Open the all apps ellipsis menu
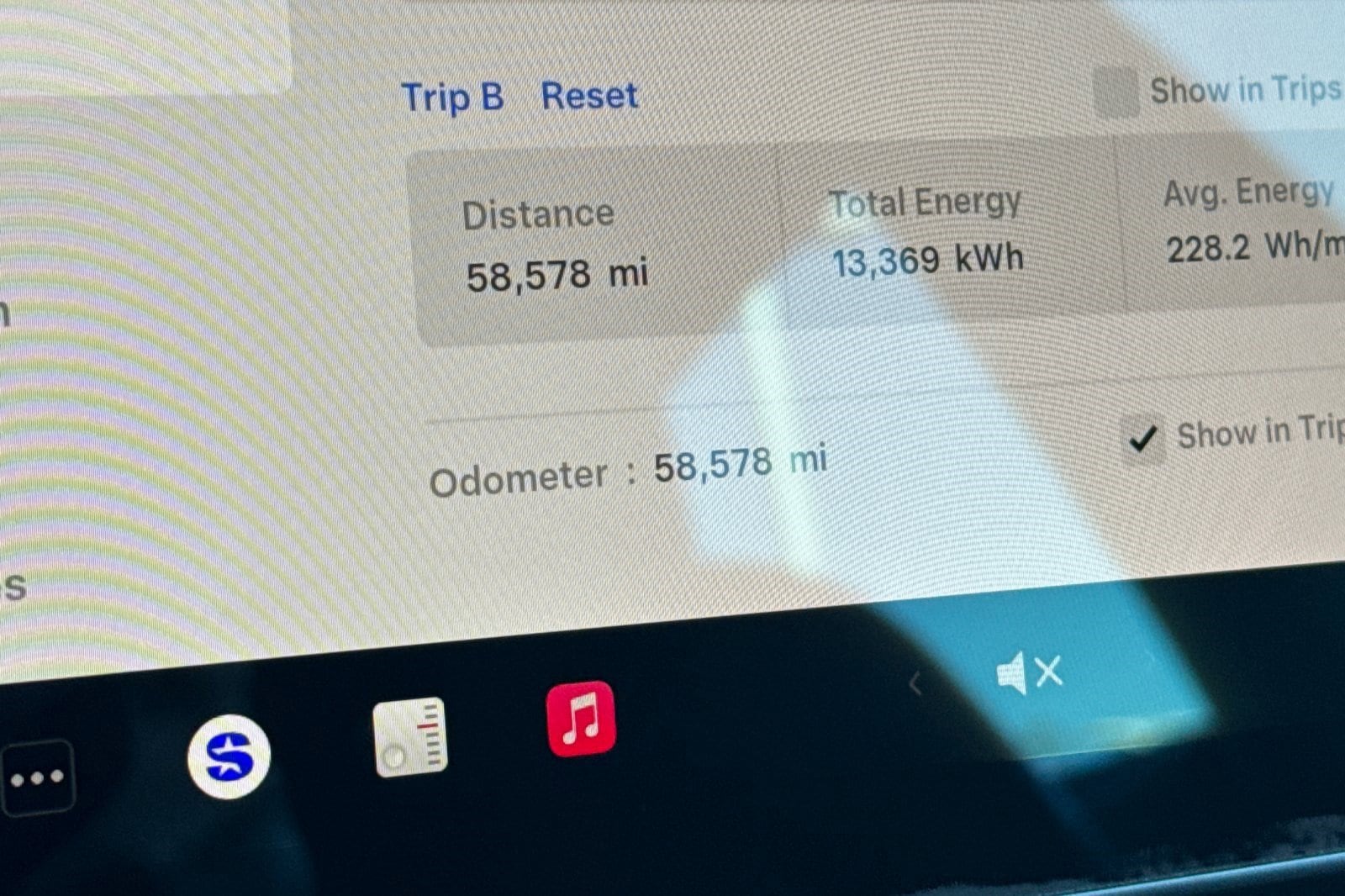This screenshot has height=896, width=1345. pyautogui.click(x=37, y=777)
